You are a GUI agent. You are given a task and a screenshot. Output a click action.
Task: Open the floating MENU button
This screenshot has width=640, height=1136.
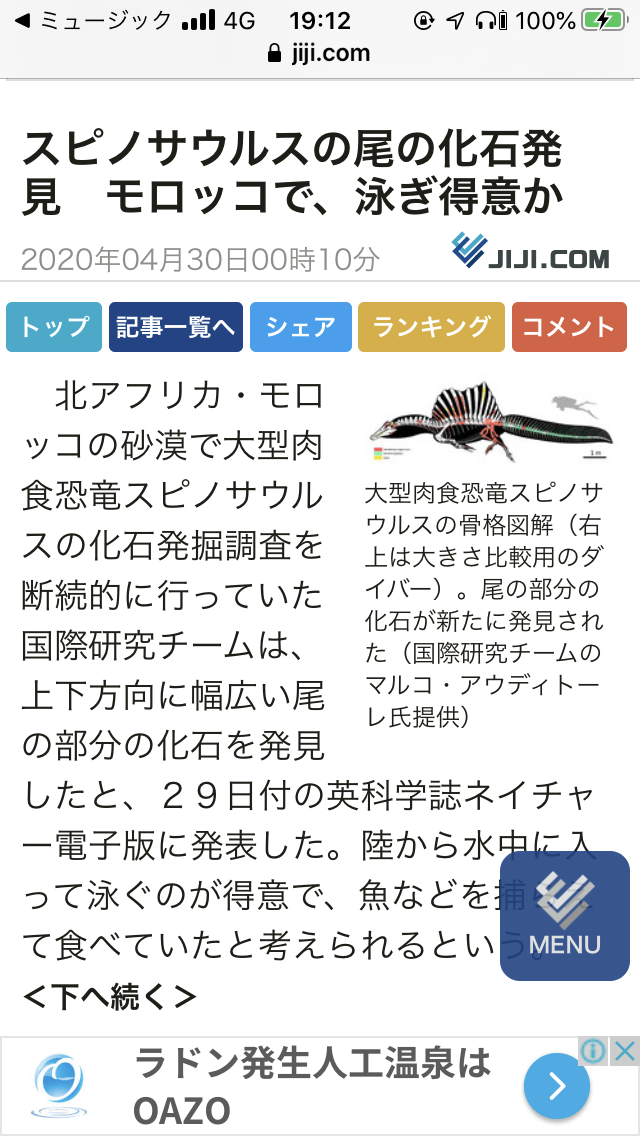pyautogui.click(x=565, y=915)
